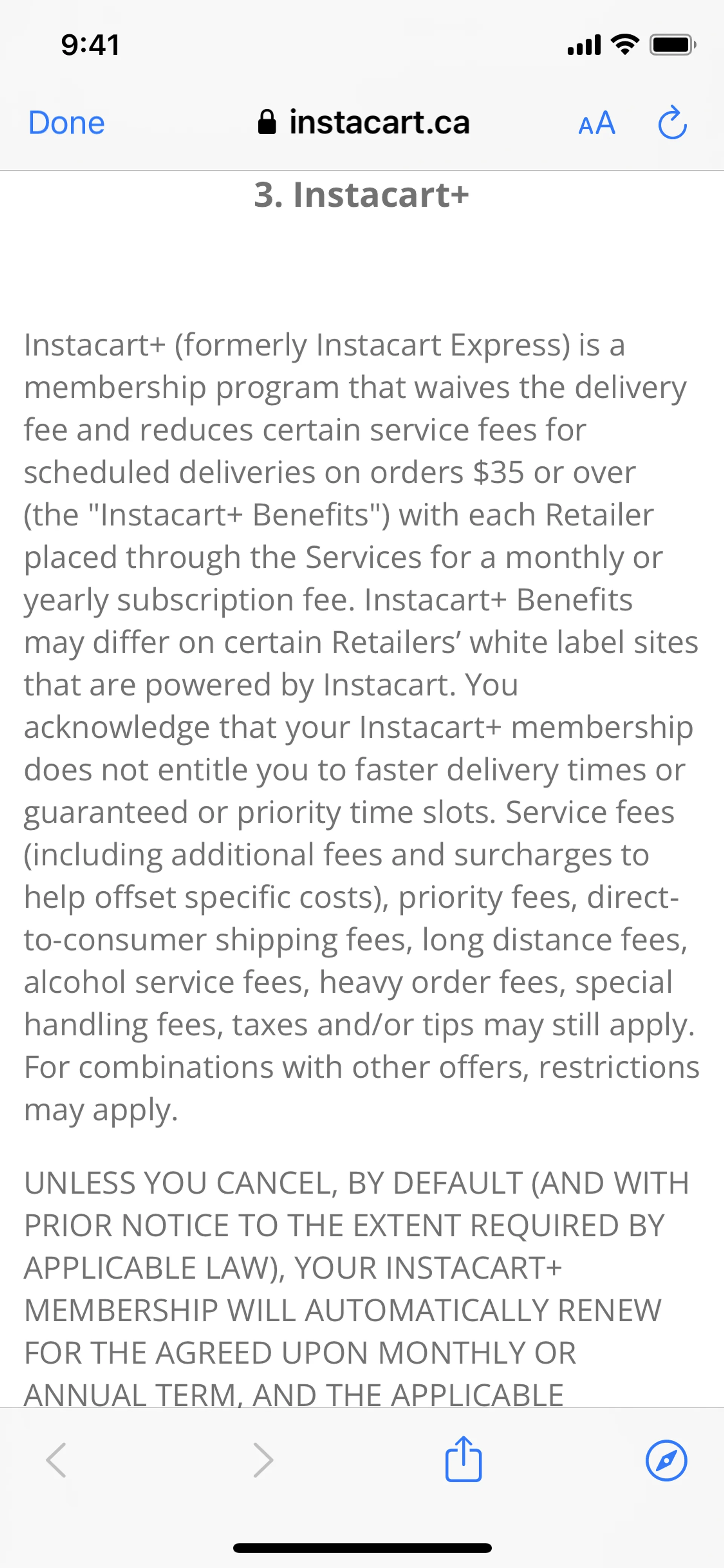
Task: Go forward to the next page
Action: [263, 1460]
